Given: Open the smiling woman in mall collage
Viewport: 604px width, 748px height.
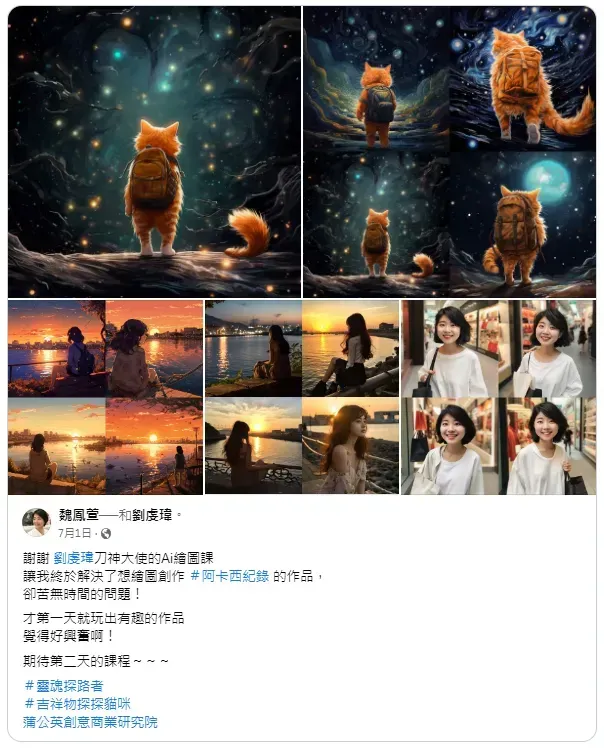Looking at the screenshot, I should (x=498, y=397).
